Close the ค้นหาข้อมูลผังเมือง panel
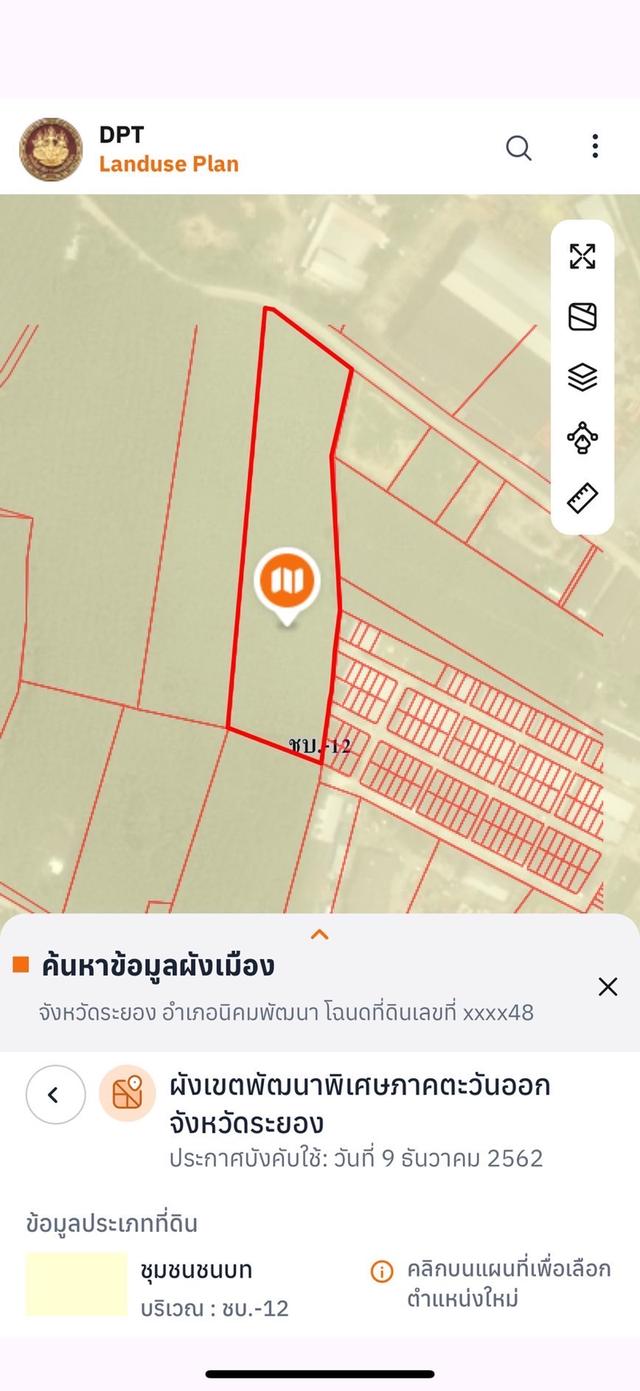The width and height of the screenshot is (640, 1391). 607,987
